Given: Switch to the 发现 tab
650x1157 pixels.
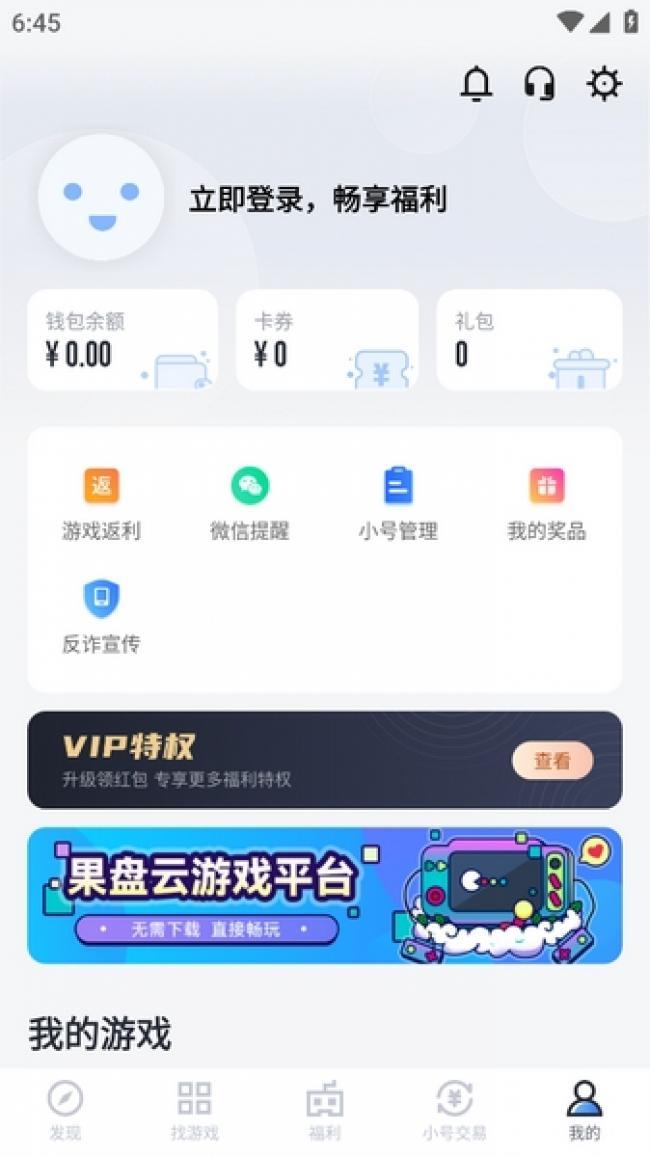Looking at the screenshot, I should (65, 1110).
